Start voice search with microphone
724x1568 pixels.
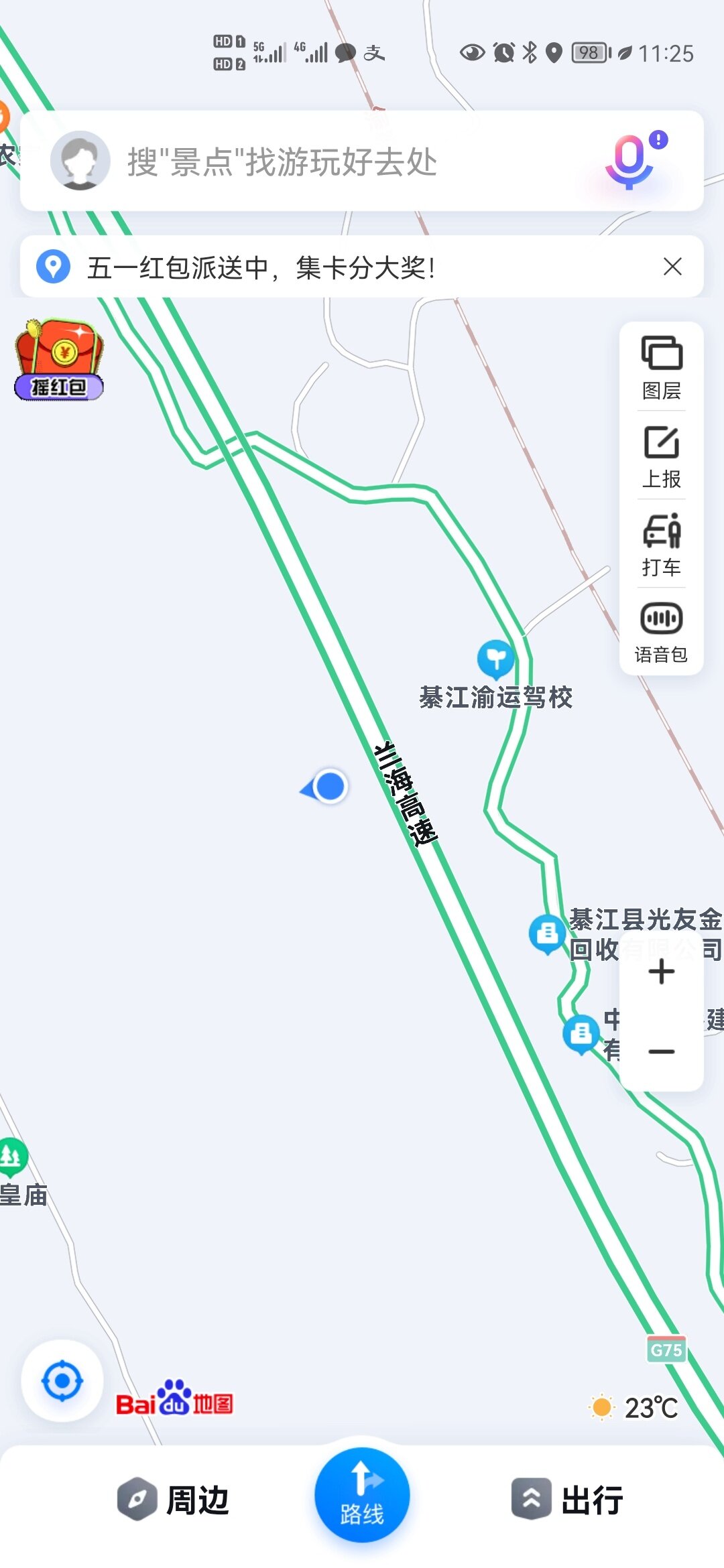point(630,161)
